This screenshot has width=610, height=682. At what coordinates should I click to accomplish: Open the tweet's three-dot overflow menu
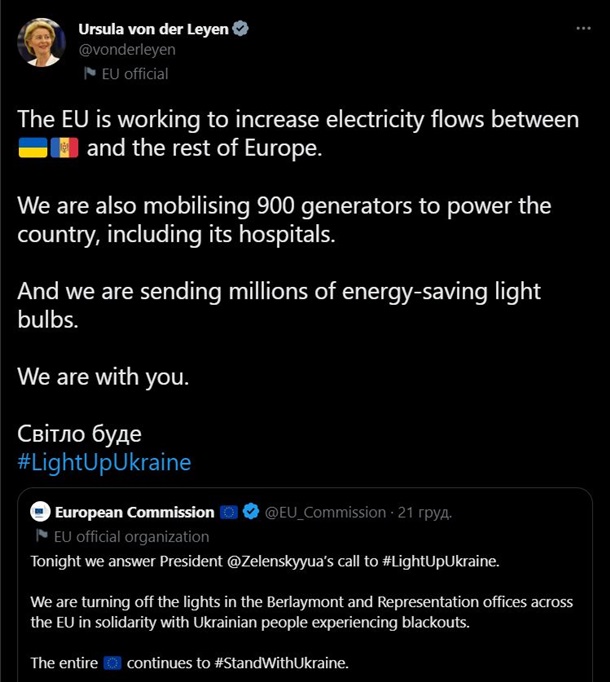583,29
